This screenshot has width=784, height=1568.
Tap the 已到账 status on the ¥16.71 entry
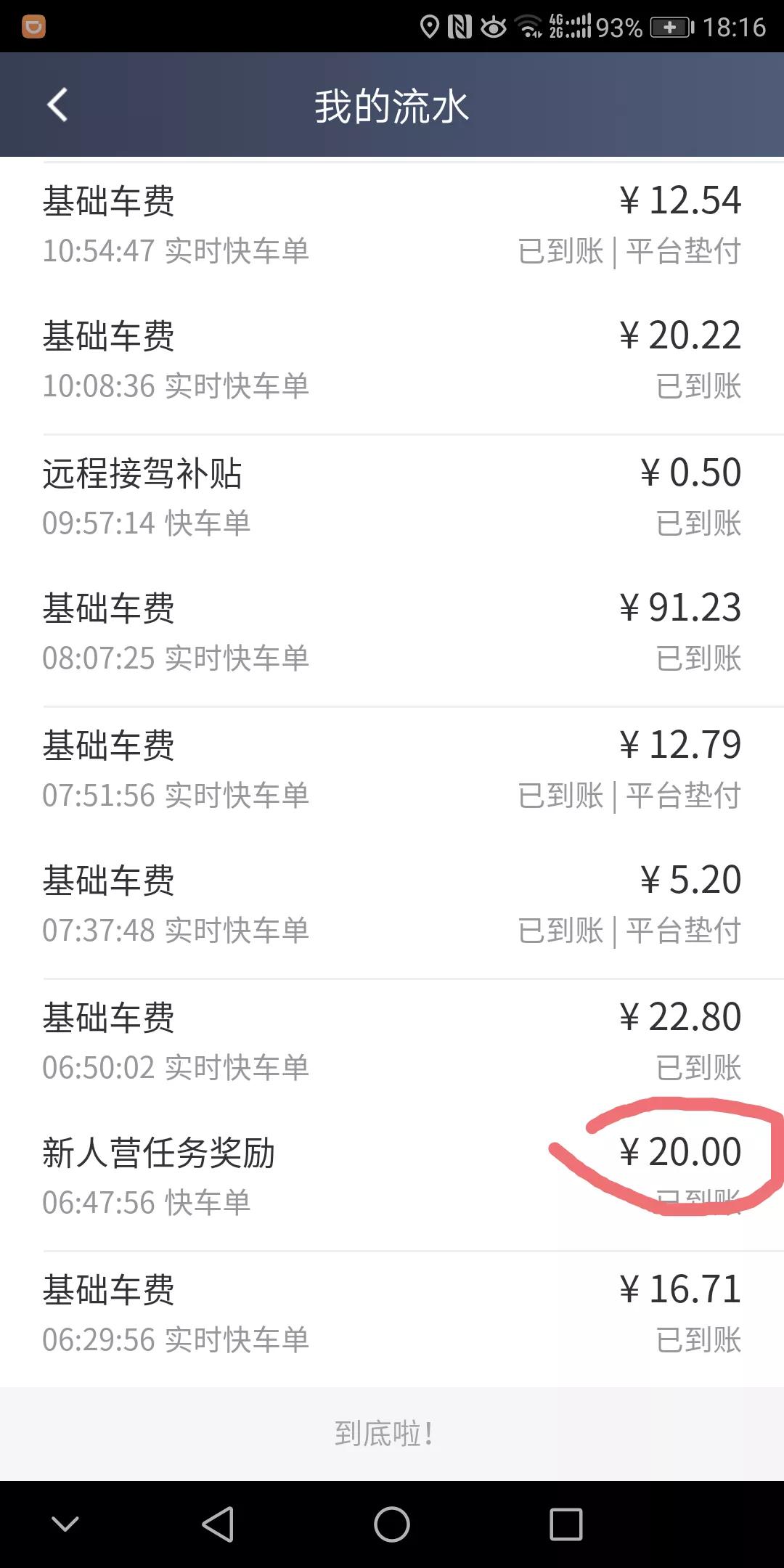(700, 1341)
